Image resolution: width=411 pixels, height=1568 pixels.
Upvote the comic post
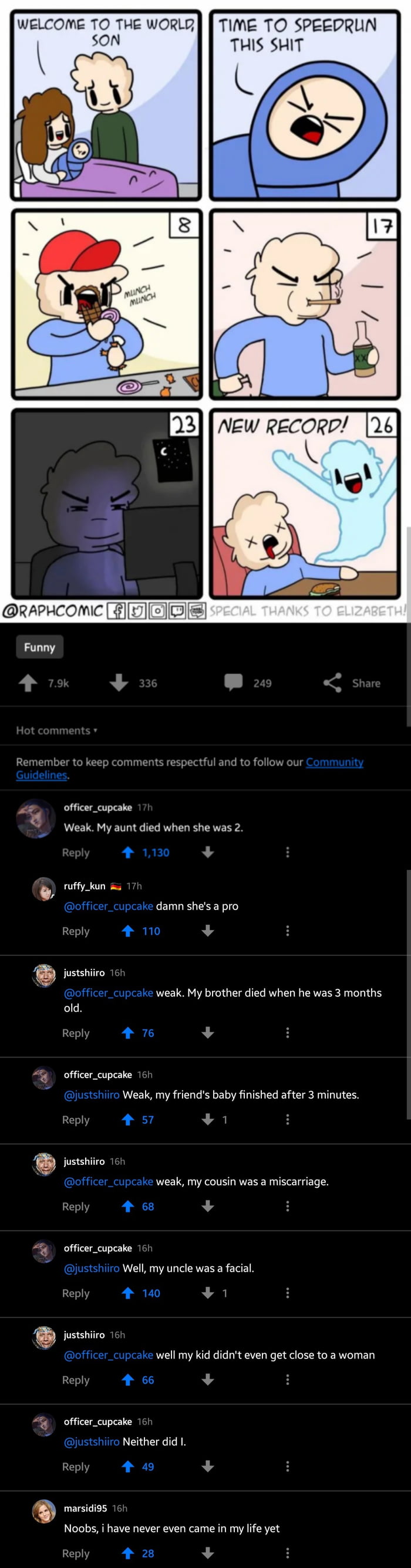[x=28, y=683]
